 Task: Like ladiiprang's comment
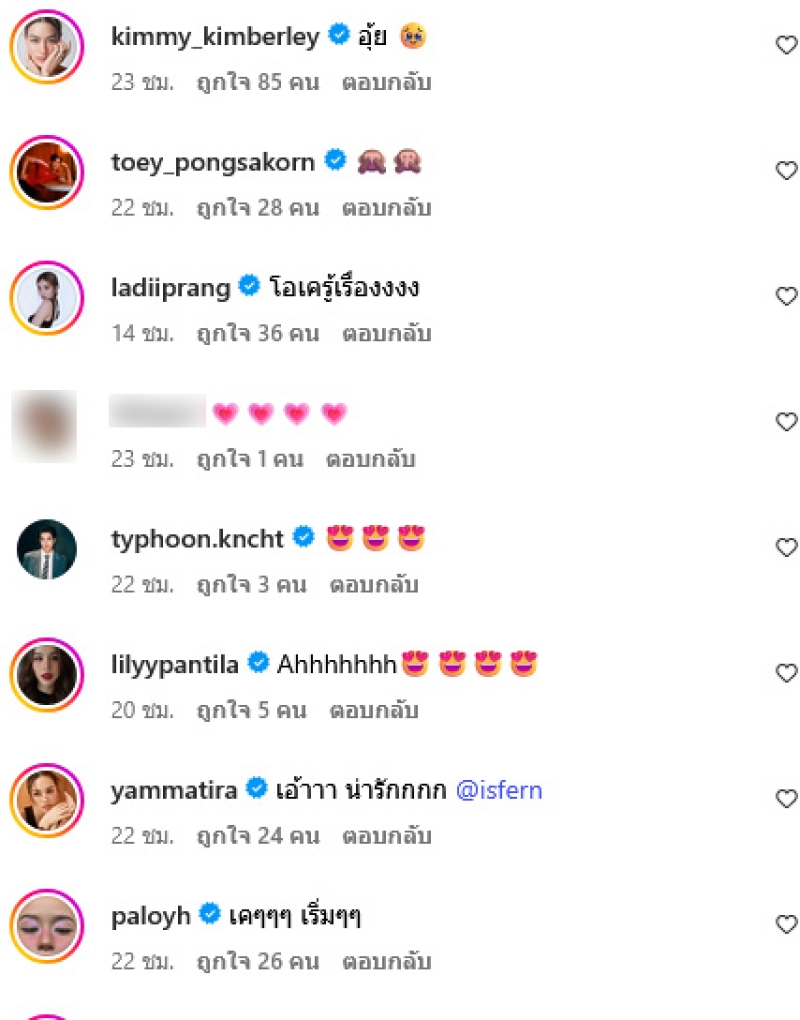pyautogui.click(x=787, y=296)
